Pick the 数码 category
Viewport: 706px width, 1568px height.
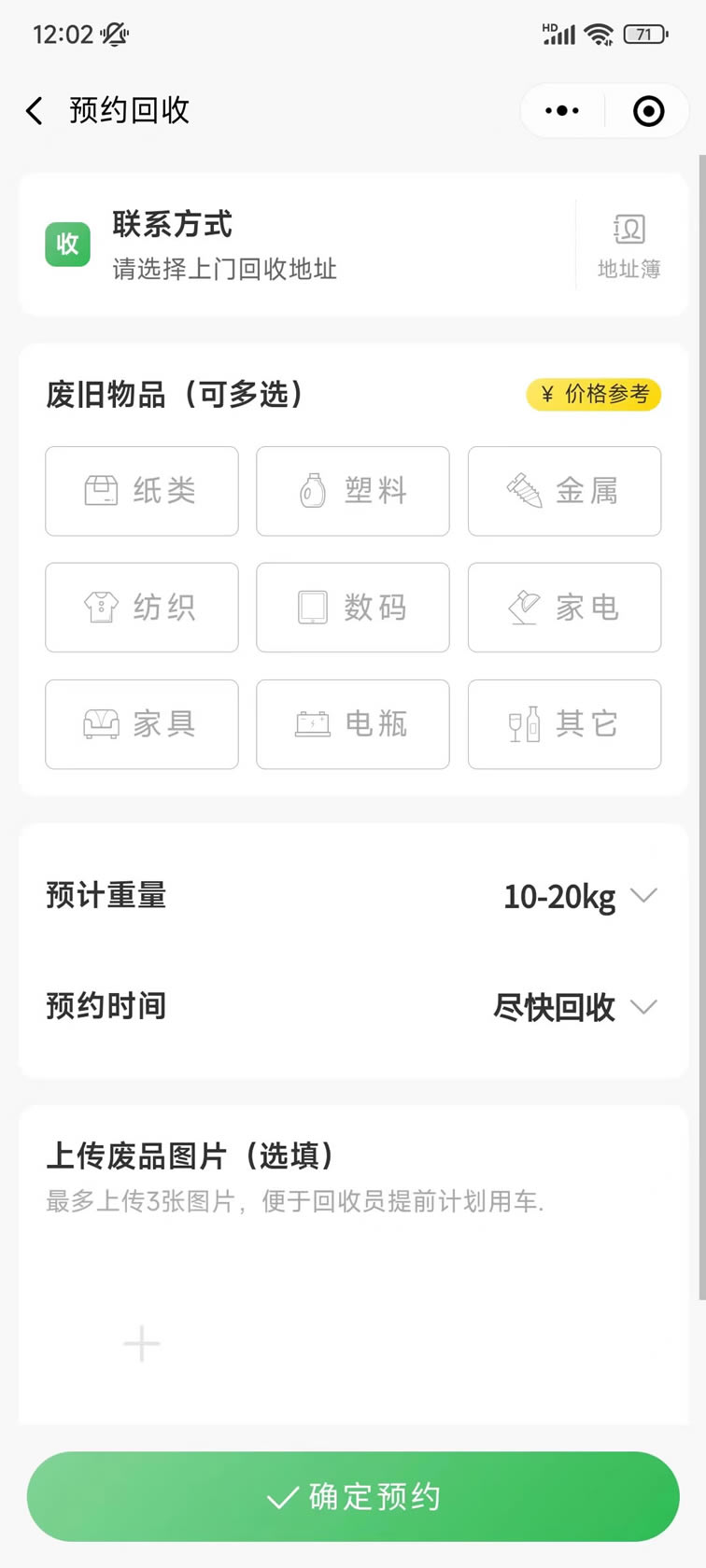click(353, 608)
